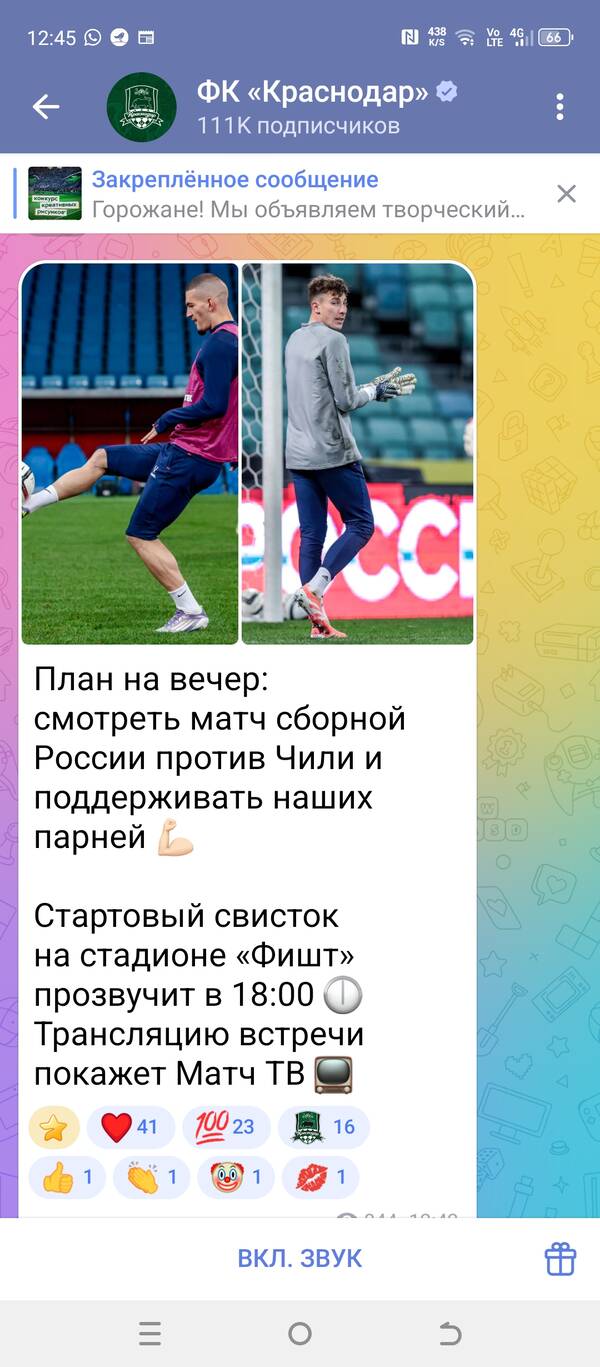Screen dimensions: 600x1367
Task: Open the gift icon
Action: pyautogui.click(x=560, y=1258)
